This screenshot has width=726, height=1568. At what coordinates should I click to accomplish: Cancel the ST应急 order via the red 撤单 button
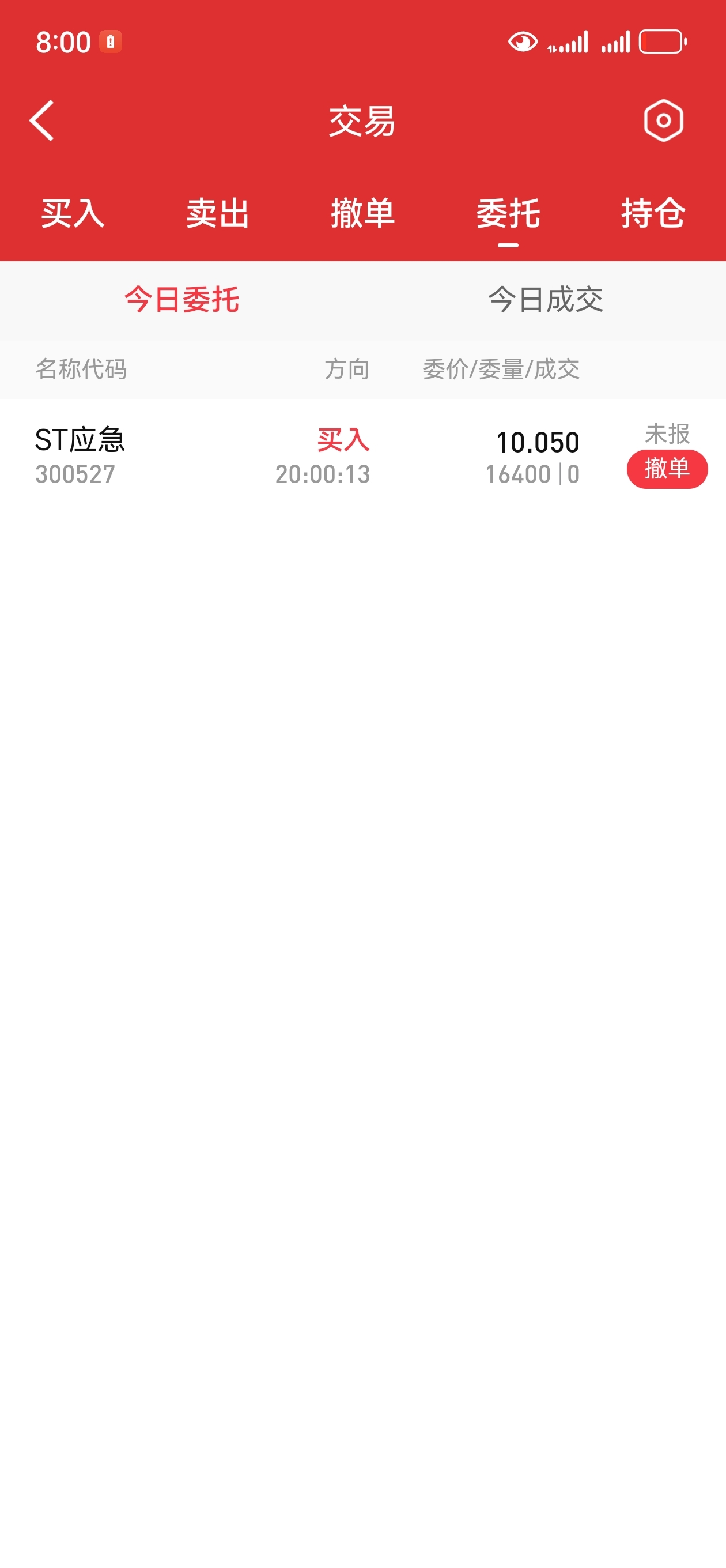[667, 469]
